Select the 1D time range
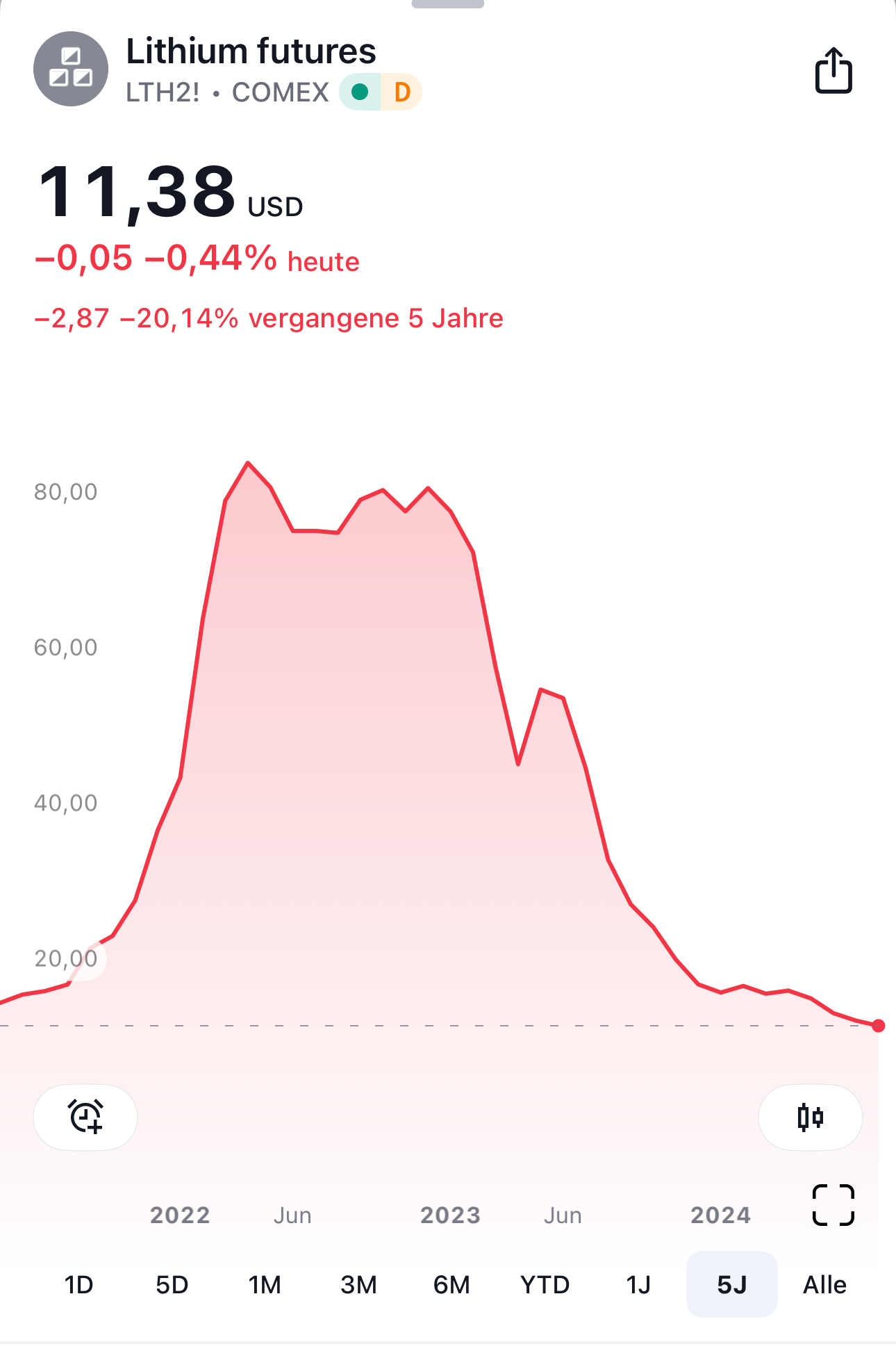Image resolution: width=896 pixels, height=1351 pixels. click(78, 1284)
